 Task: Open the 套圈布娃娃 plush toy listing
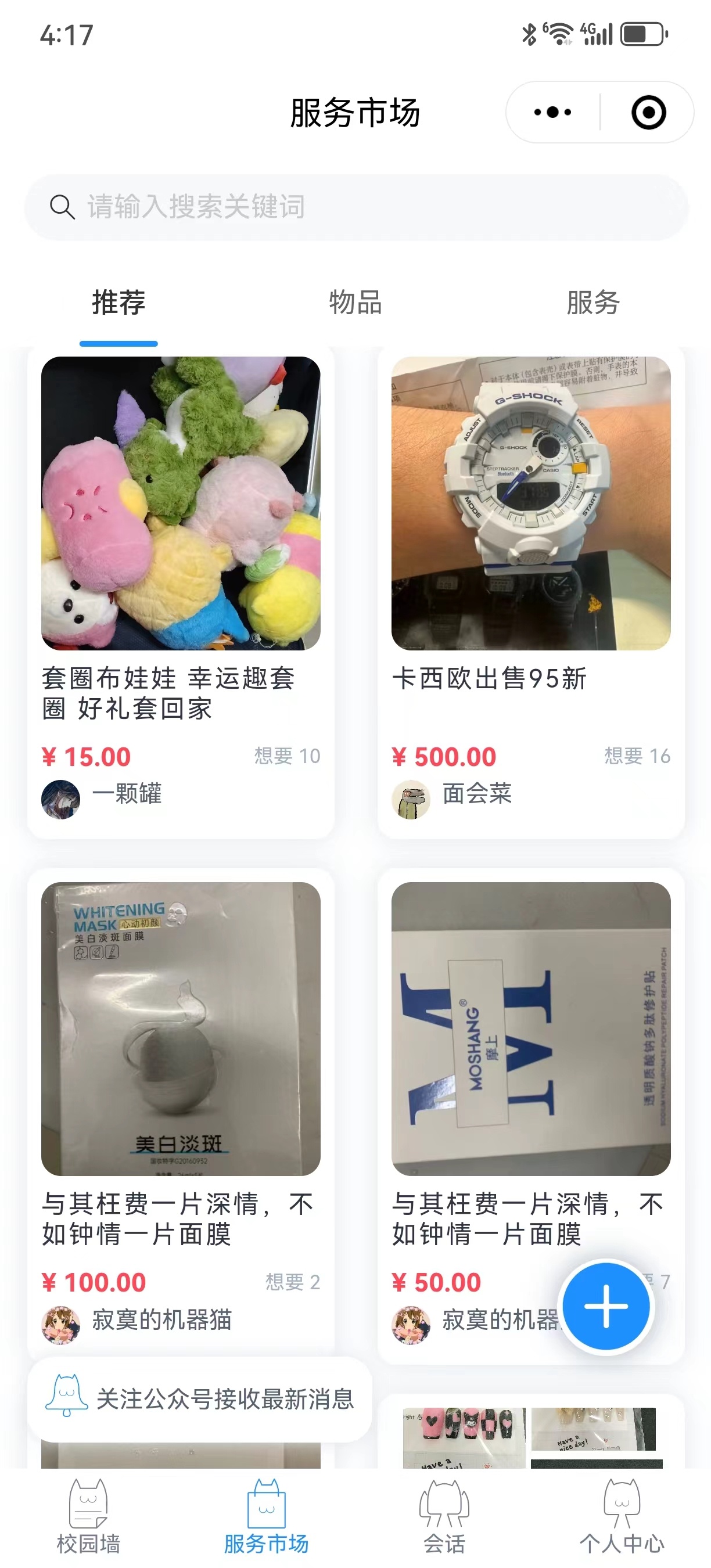coord(181,504)
